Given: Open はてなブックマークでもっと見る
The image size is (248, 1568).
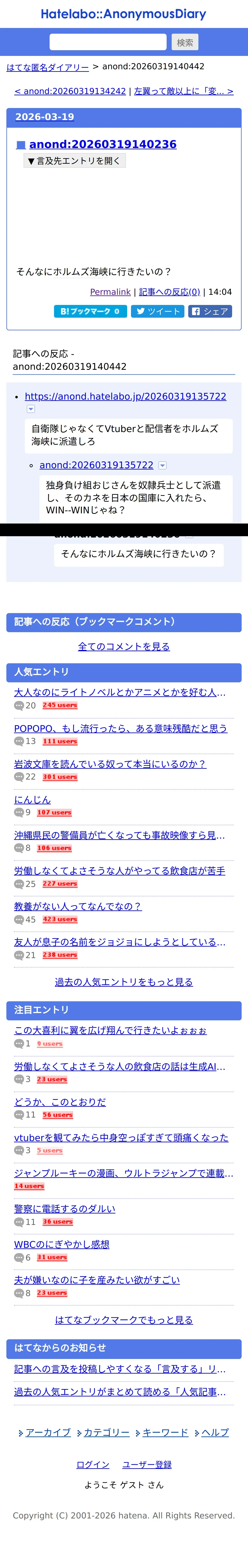Looking at the screenshot, I should click(x=124, y=1320).
